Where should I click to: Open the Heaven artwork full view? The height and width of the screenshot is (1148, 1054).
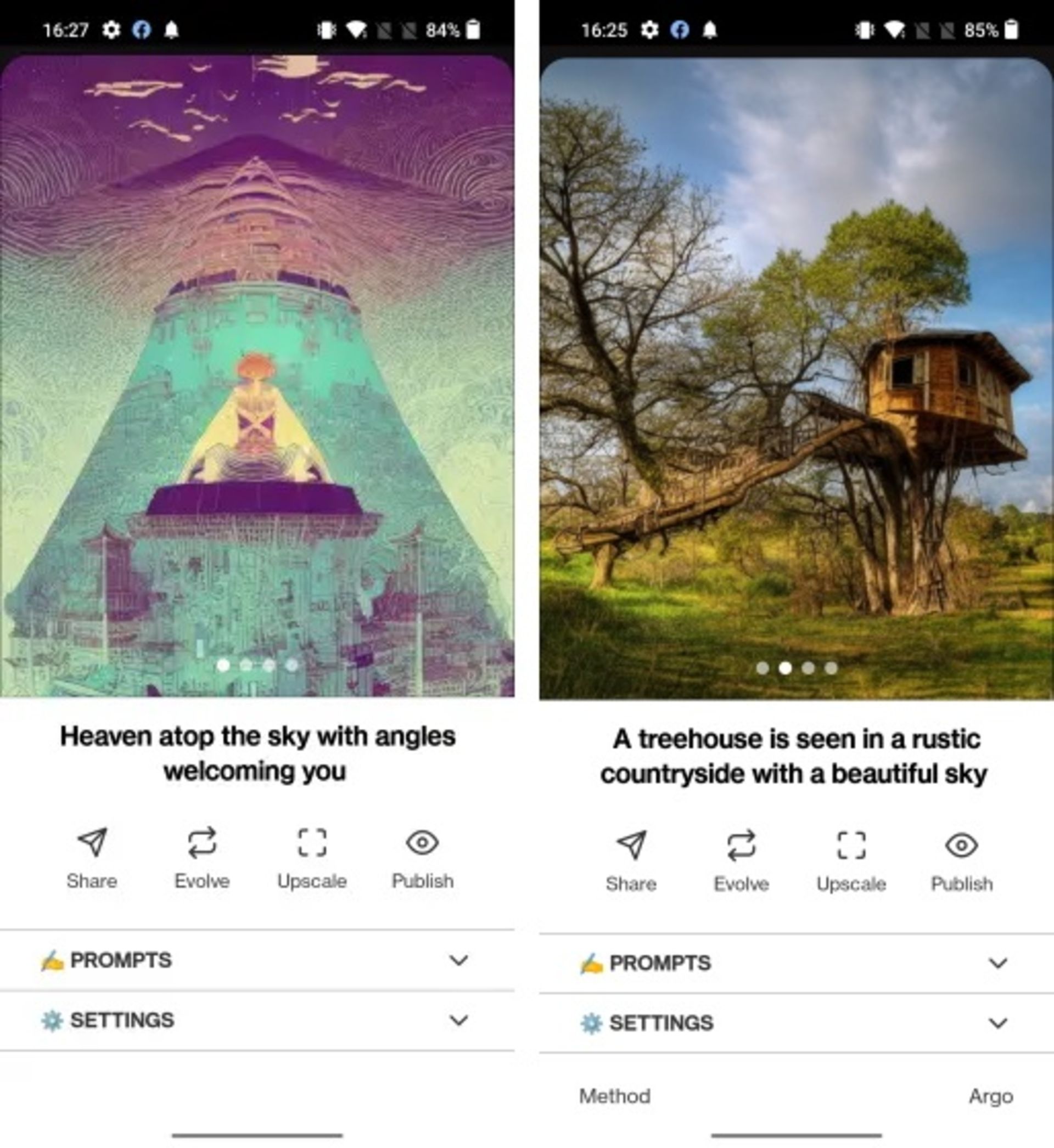click(x=257, y=376)
